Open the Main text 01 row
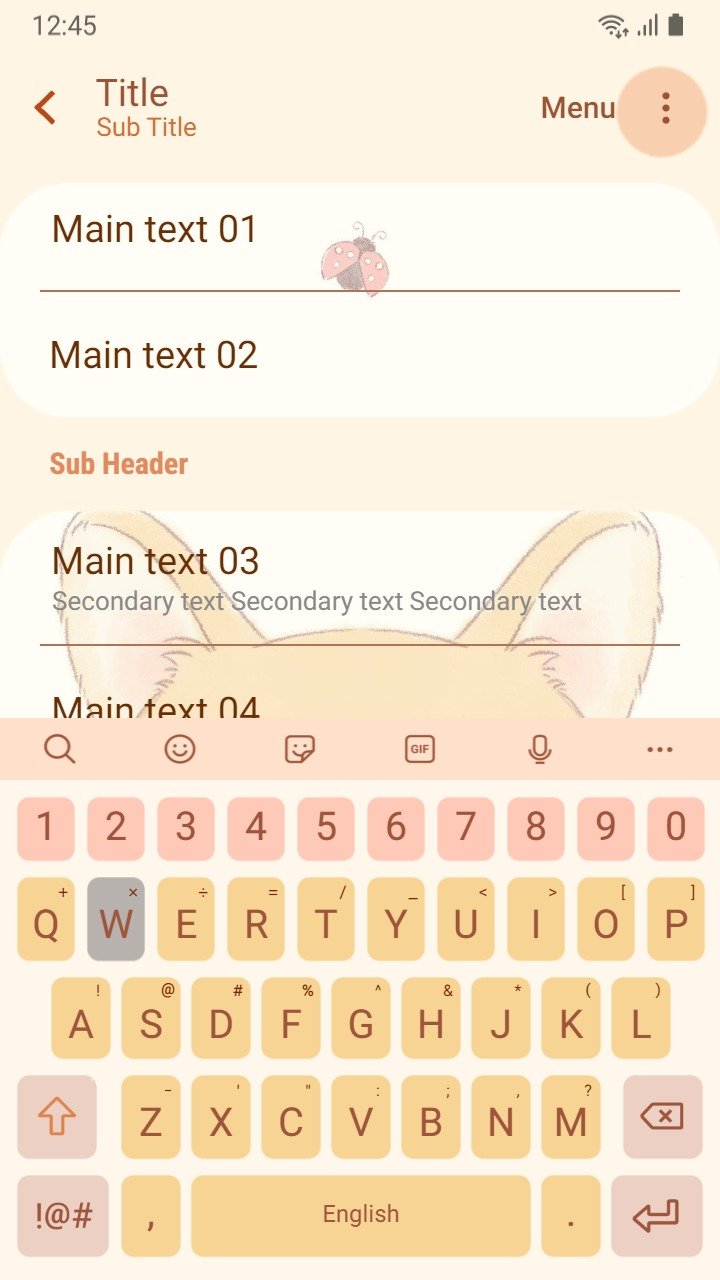This screenshot has width=720, height=1280. 360,236
